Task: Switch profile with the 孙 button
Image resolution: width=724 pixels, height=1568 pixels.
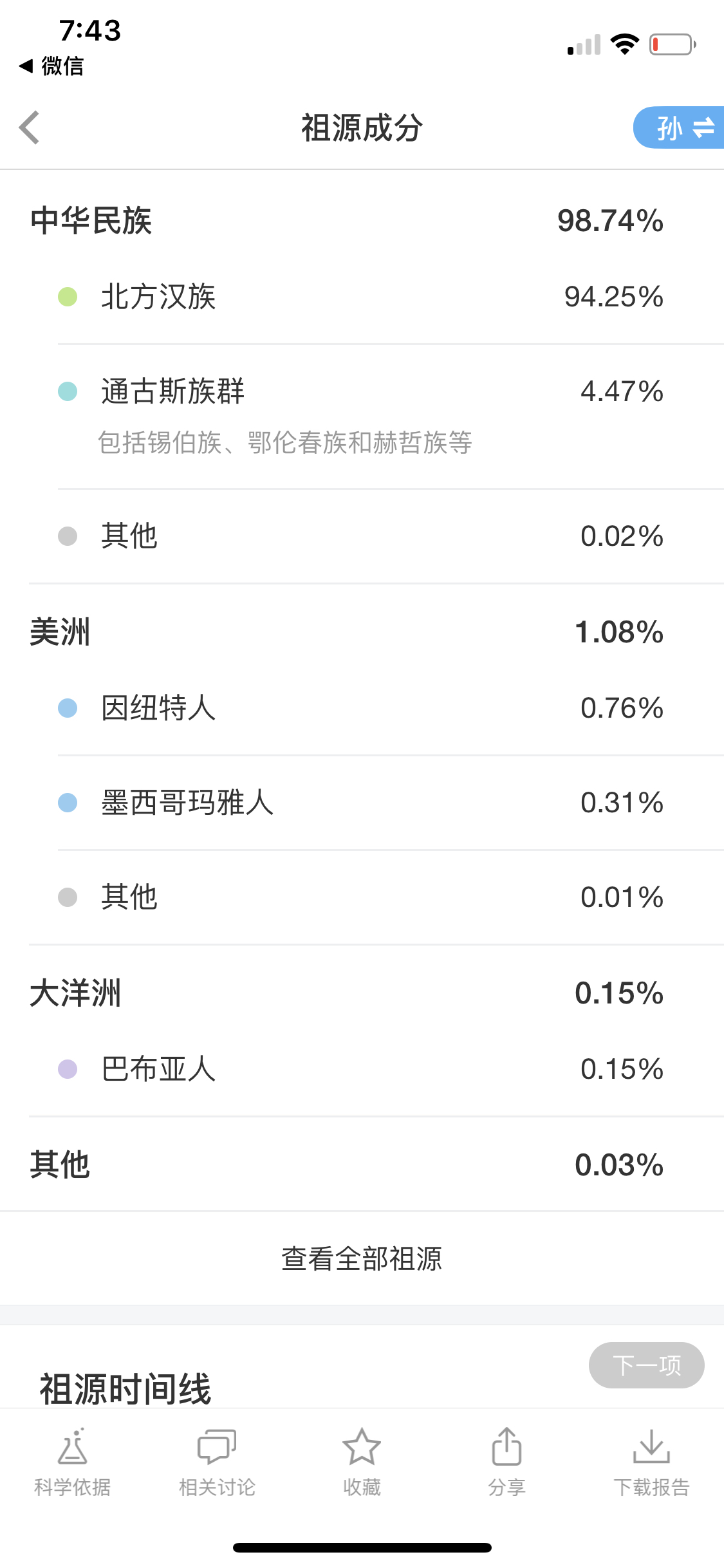Action: [679, 127]
